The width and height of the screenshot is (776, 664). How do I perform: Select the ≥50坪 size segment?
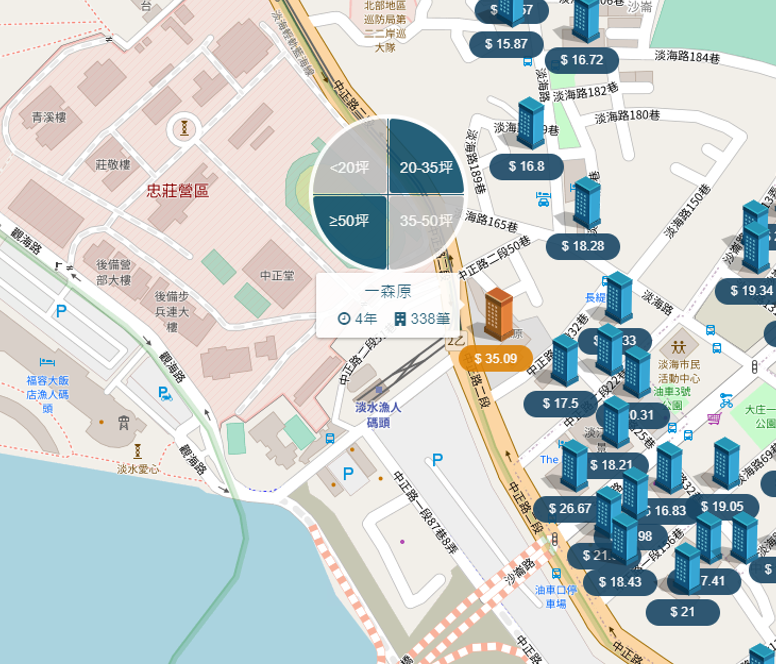(350, 221)
